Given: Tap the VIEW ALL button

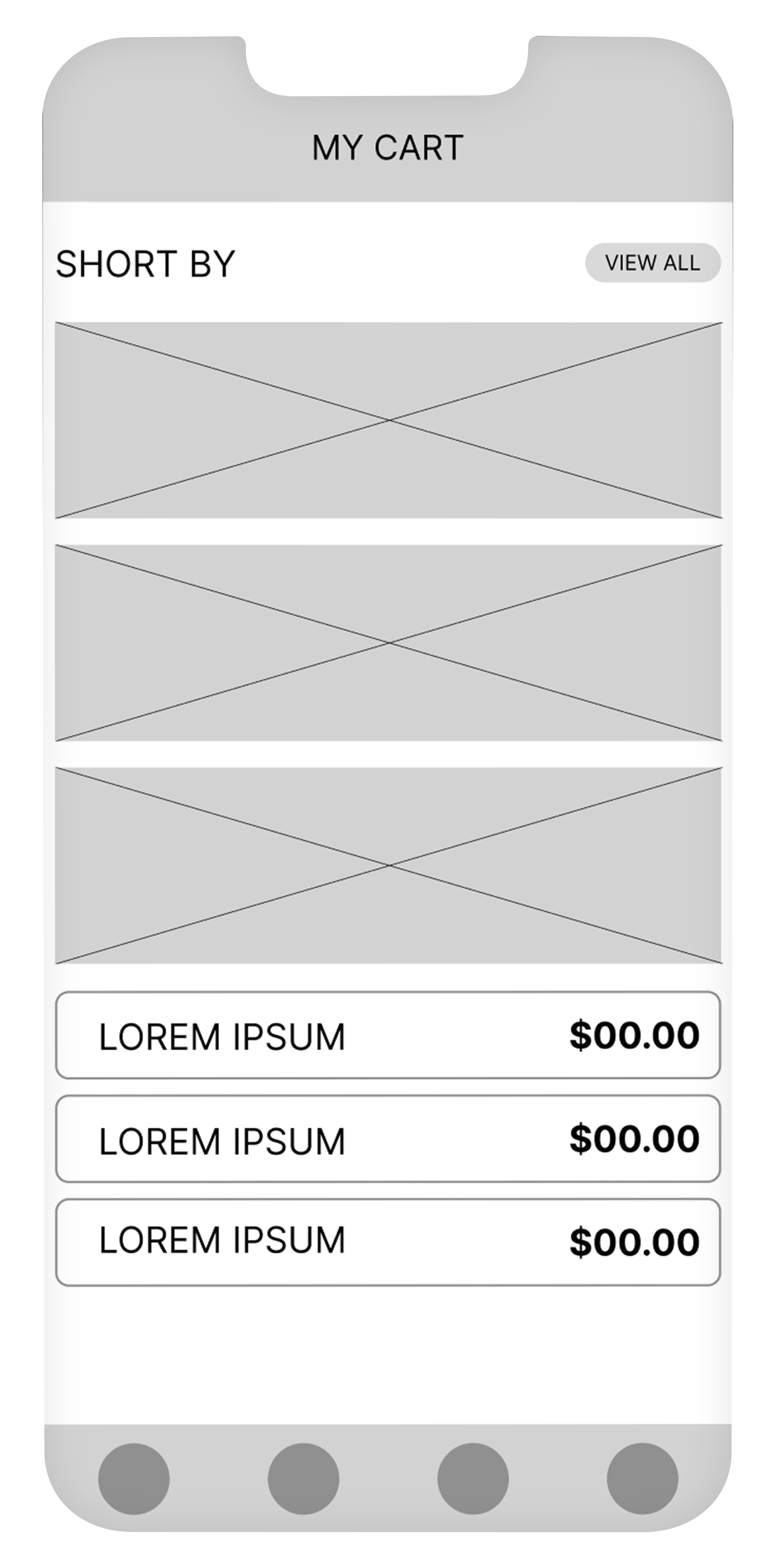Looking at the screenshot, I should point(653,263).
